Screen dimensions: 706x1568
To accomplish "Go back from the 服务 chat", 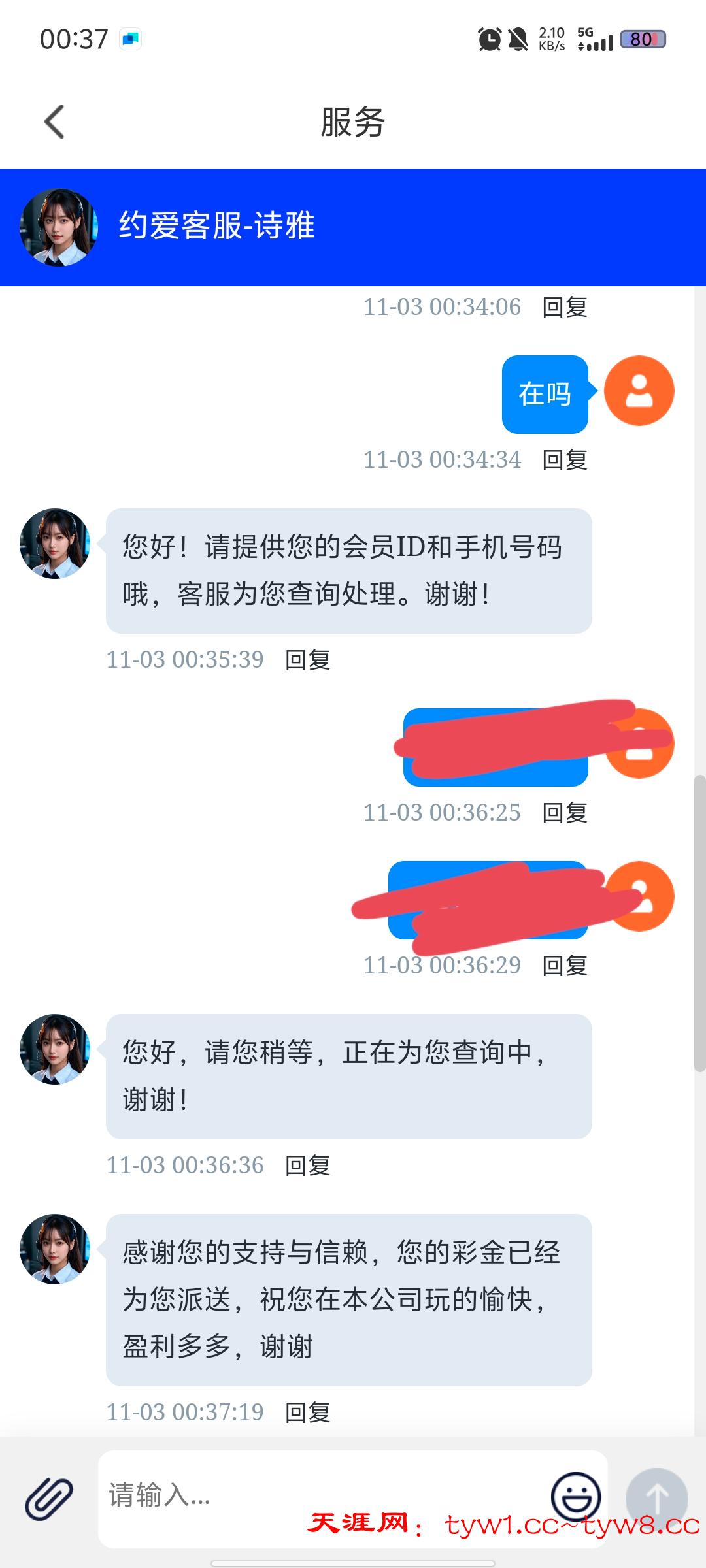I will [54, 122].
